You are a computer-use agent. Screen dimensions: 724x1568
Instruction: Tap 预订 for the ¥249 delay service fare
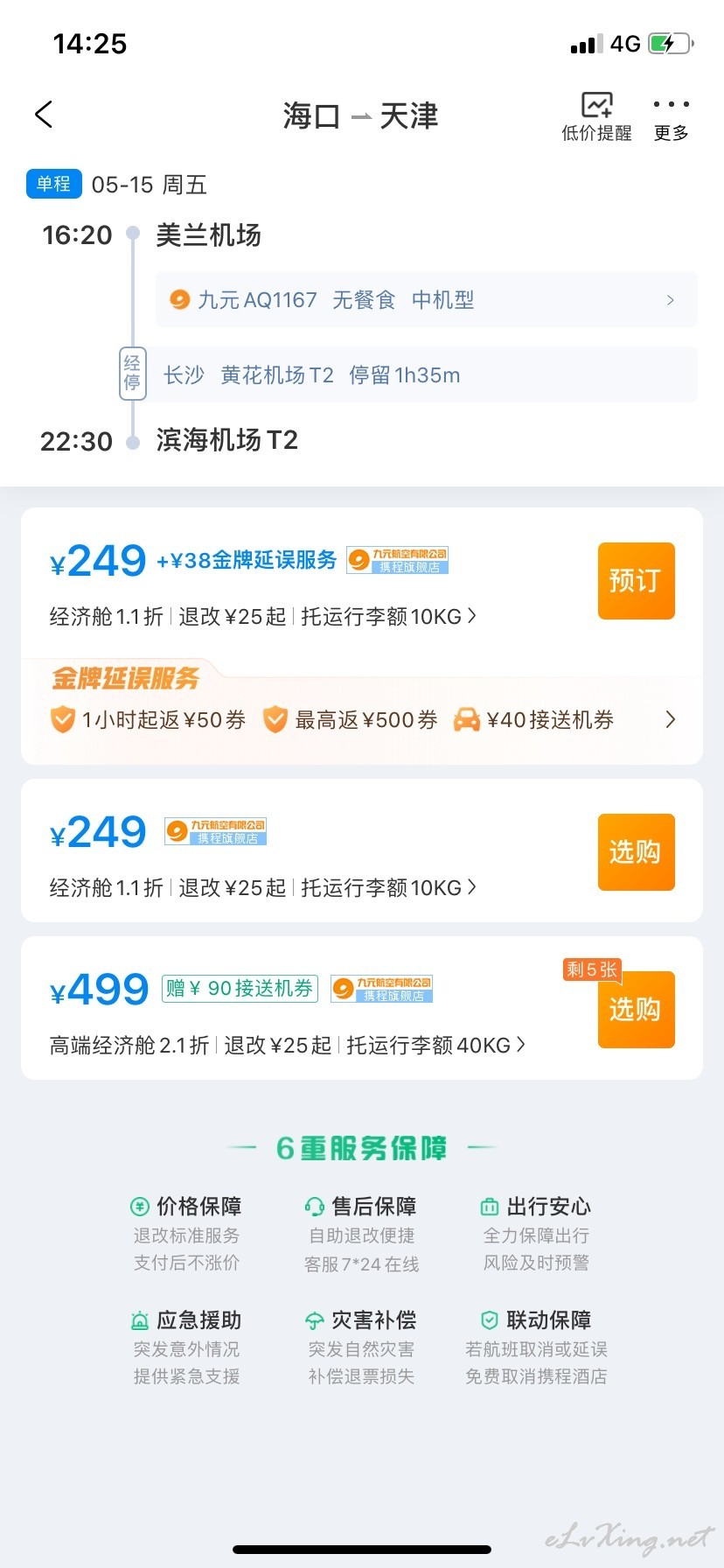point(636,581)
